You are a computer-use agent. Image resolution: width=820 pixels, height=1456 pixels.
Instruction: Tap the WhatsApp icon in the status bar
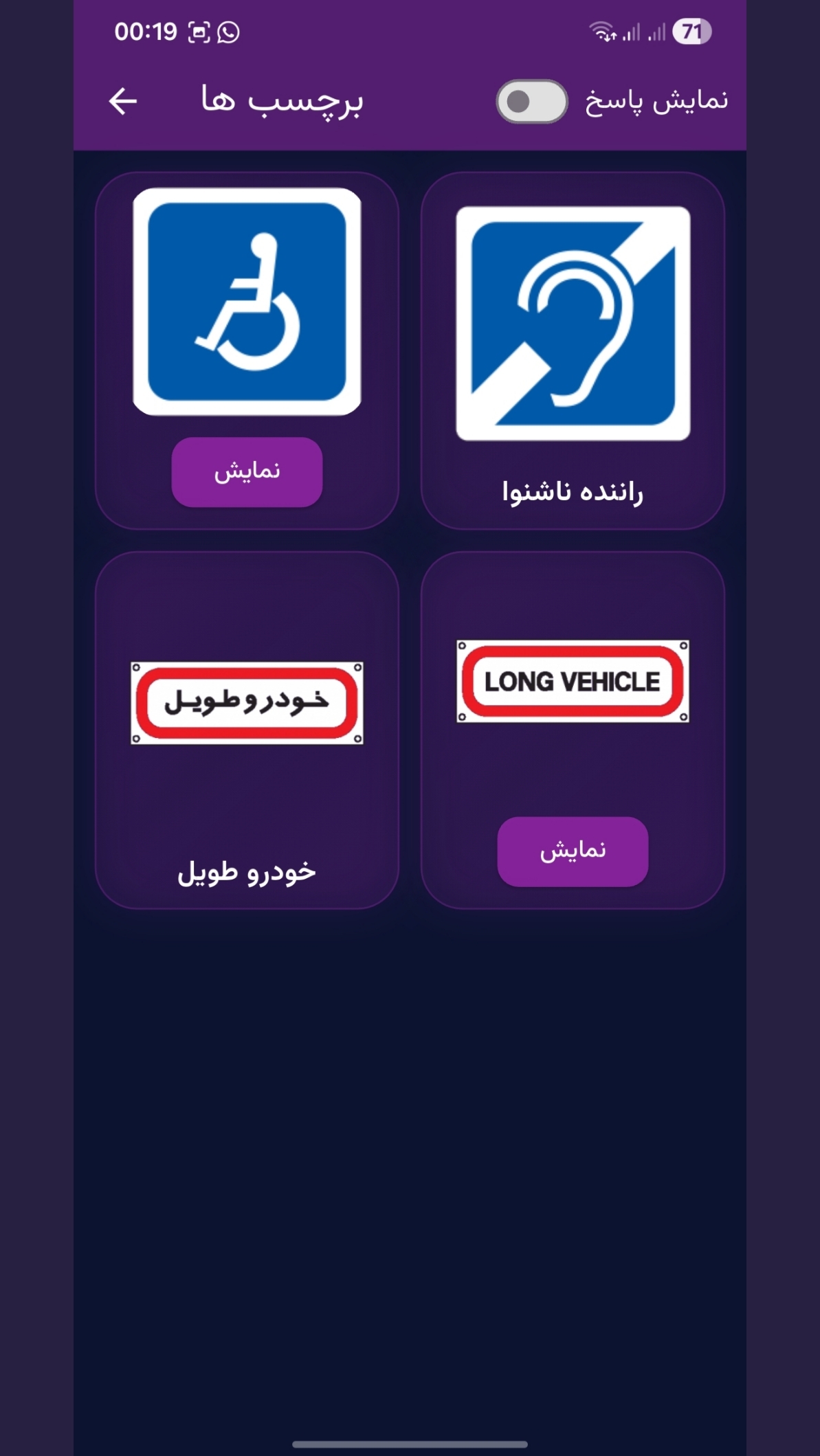[x=227, y=31]
